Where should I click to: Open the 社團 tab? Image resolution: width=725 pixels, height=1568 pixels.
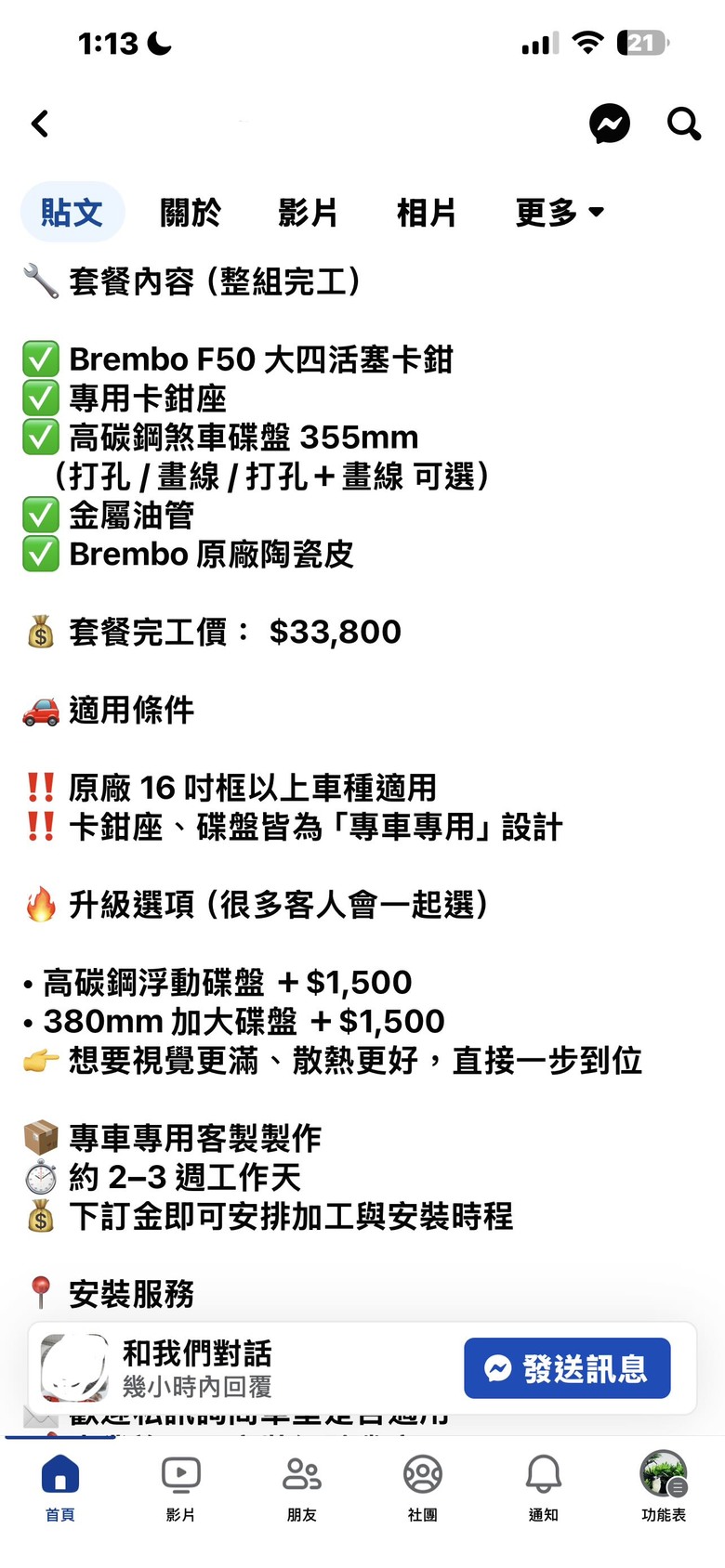(x=422, y=1486)
